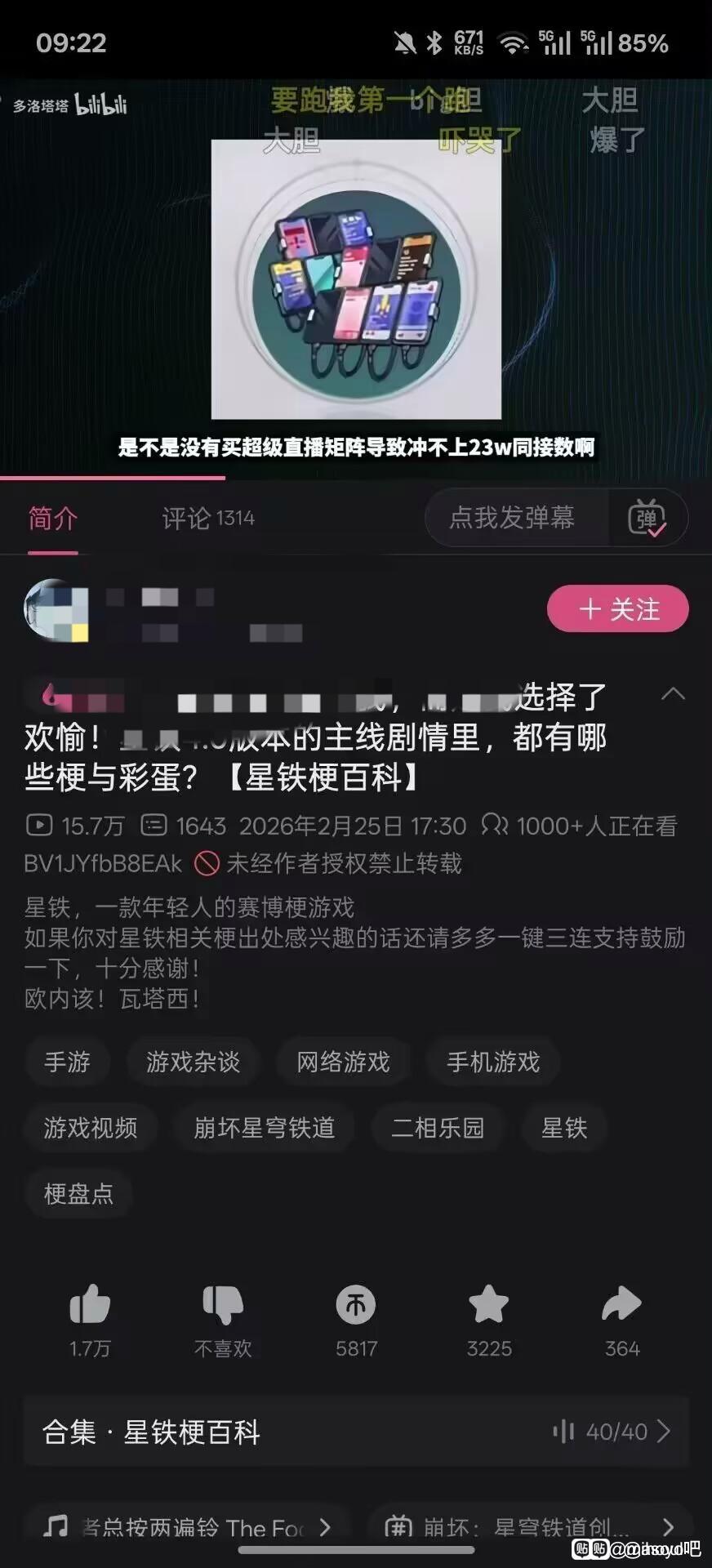Toggle the danmaku 弹 switch icon
Viewport: 712px width, 1568px height.
pos(647,518)
